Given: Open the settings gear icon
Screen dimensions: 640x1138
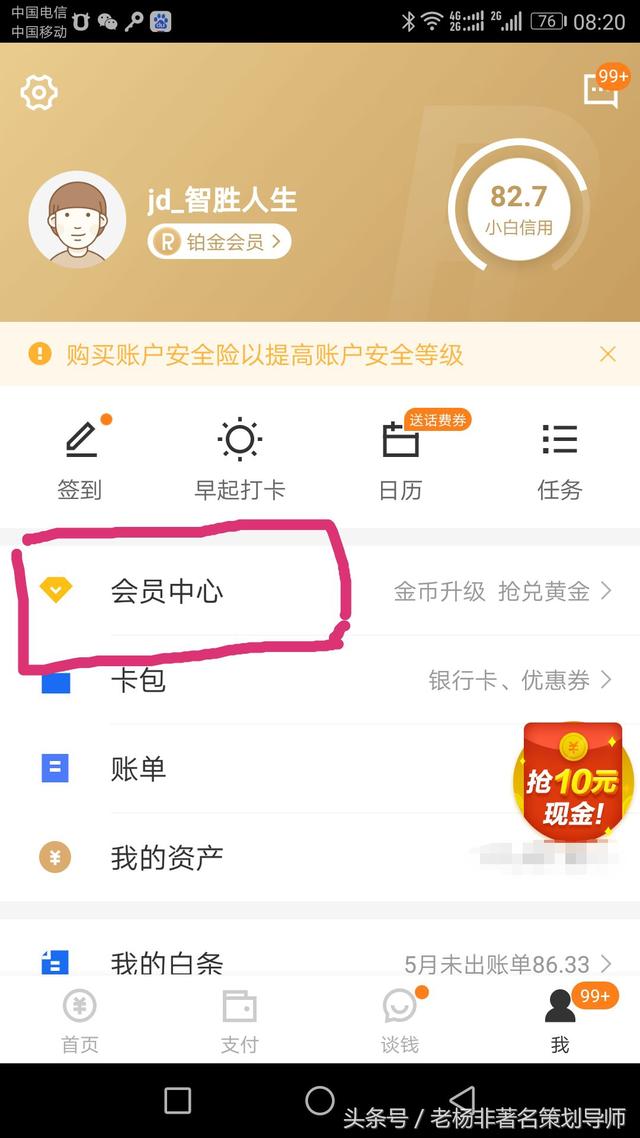Looking at the screenshot, I should tap(39, 93).
